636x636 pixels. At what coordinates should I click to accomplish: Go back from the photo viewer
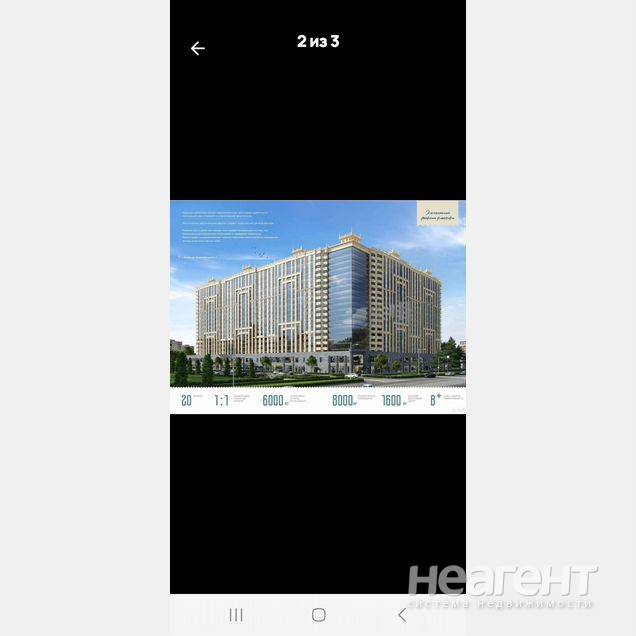click(x=198, y=48)
